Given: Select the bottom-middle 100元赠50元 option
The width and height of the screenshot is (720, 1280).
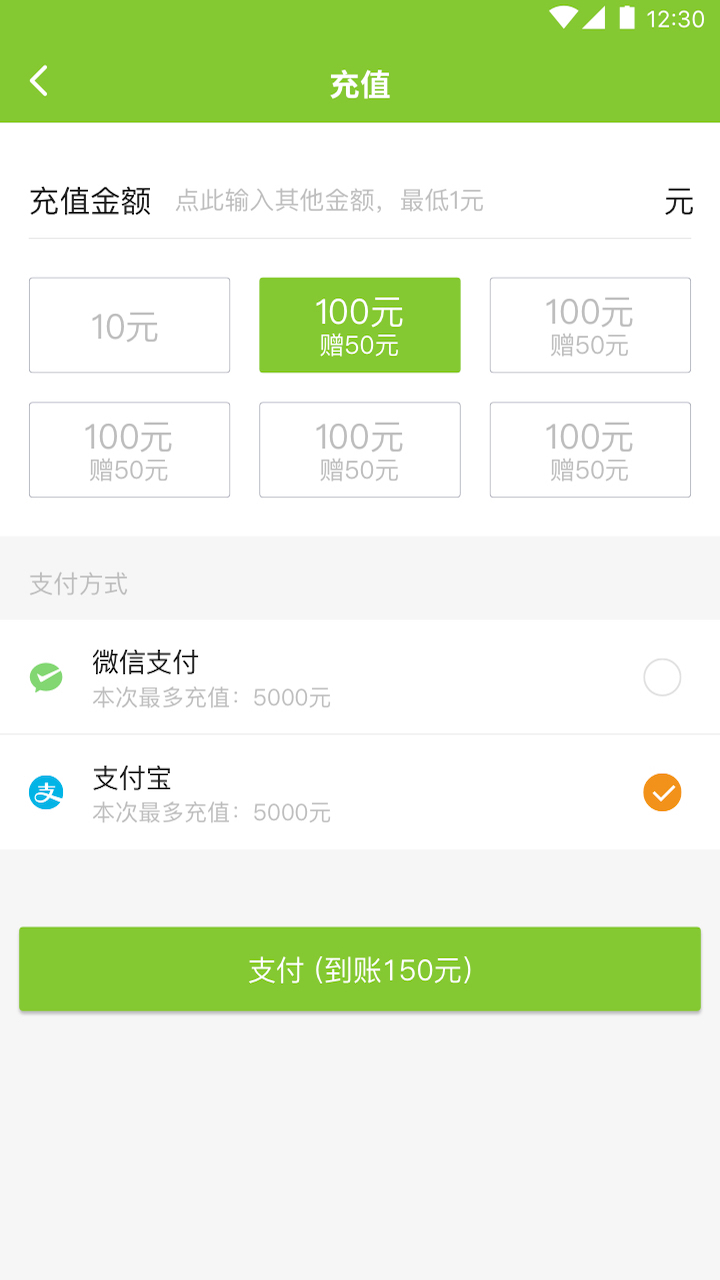Looking at the screenshot, I should [x=359, y=449].
